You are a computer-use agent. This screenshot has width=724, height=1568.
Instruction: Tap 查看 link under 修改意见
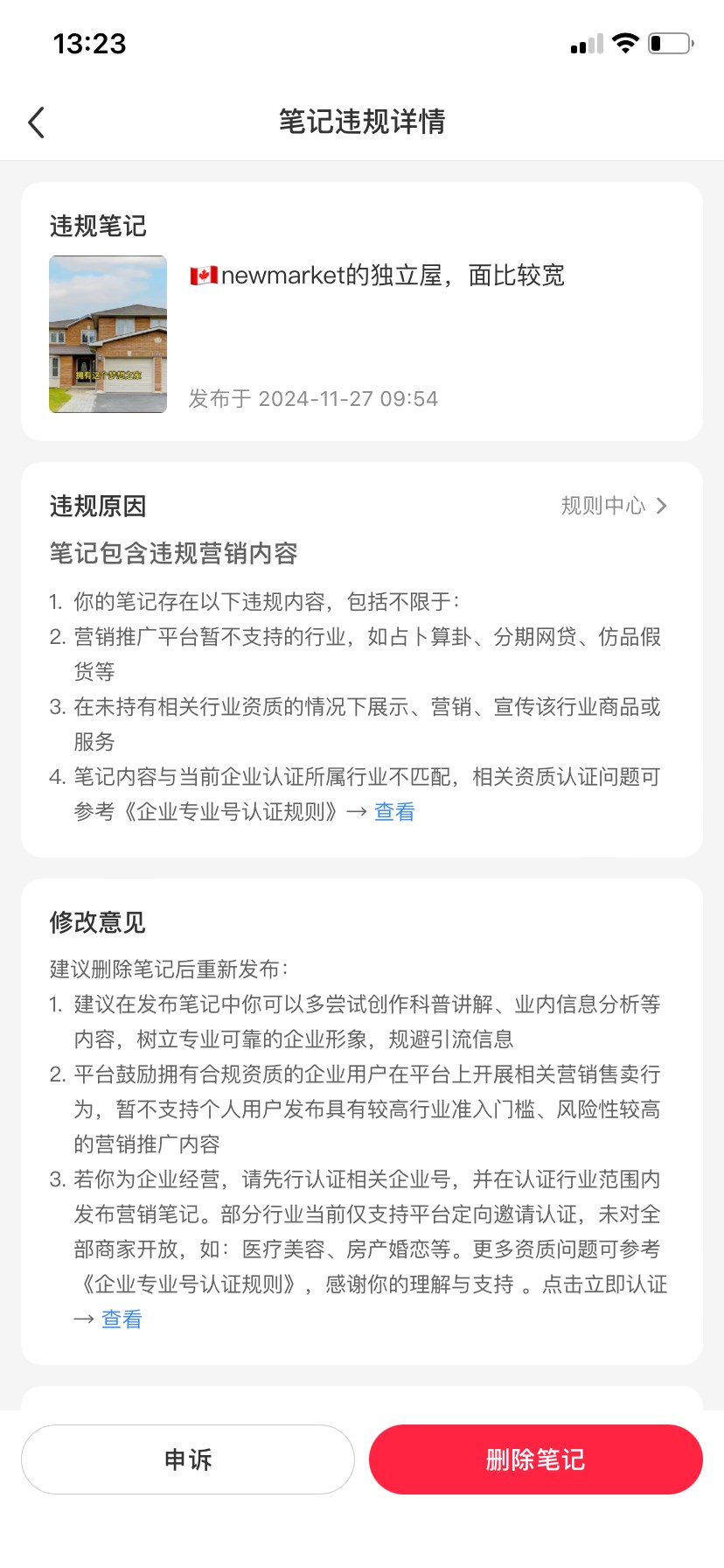click(x=122, y=1319)
